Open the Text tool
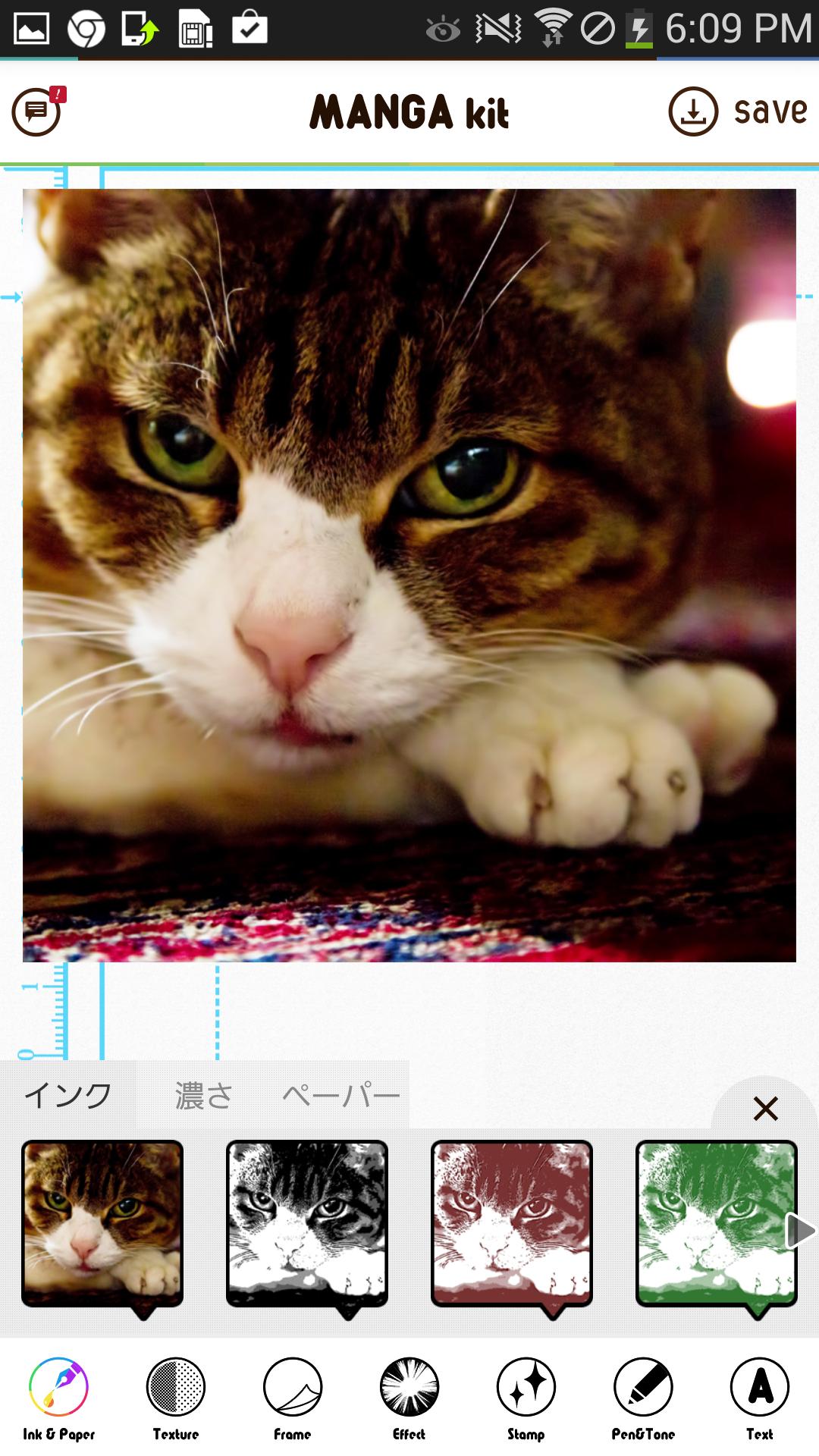Screen dimensions: 819x1456 pyautogui.click(x=760, y=1399)
